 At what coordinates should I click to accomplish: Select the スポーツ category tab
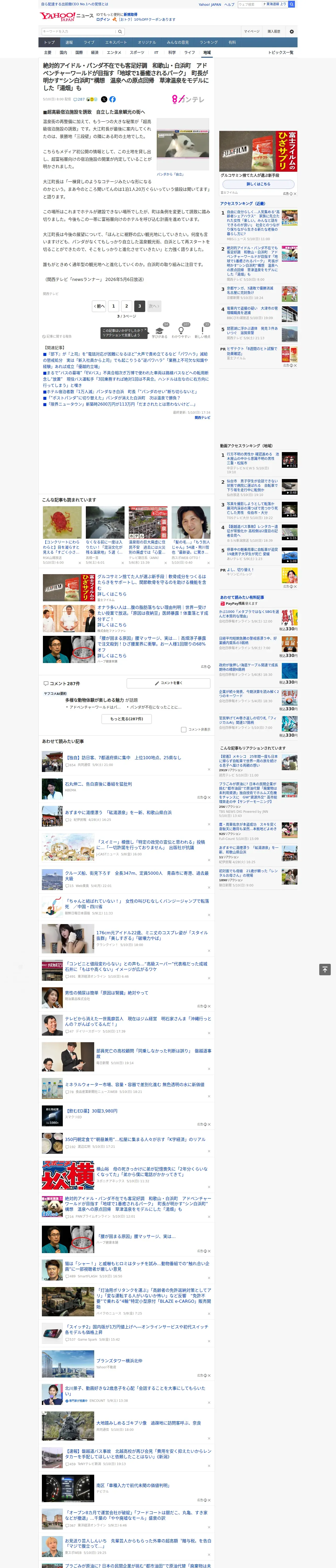(137, 52)
